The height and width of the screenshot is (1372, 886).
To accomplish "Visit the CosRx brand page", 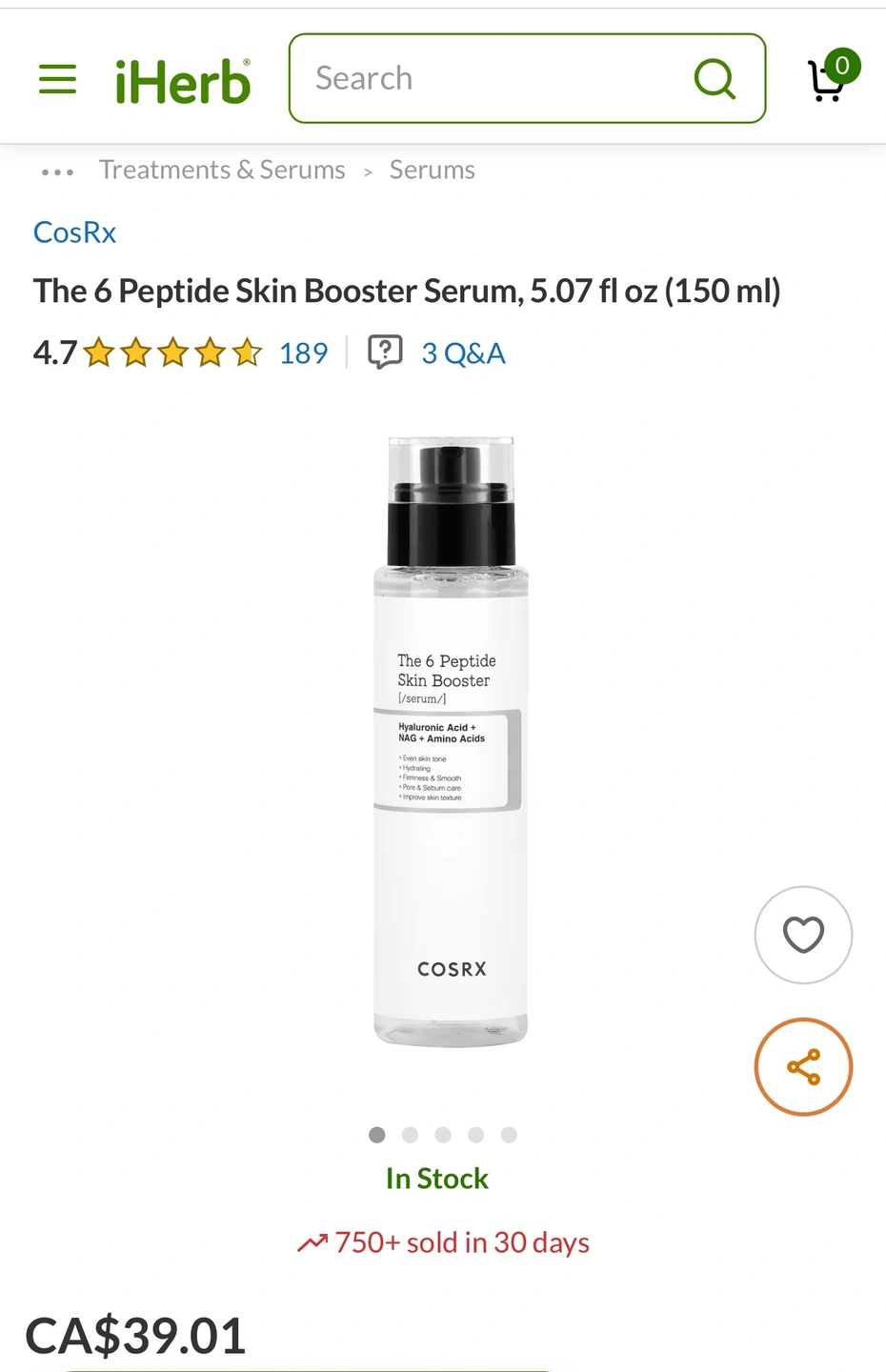I will coord(74,232).
